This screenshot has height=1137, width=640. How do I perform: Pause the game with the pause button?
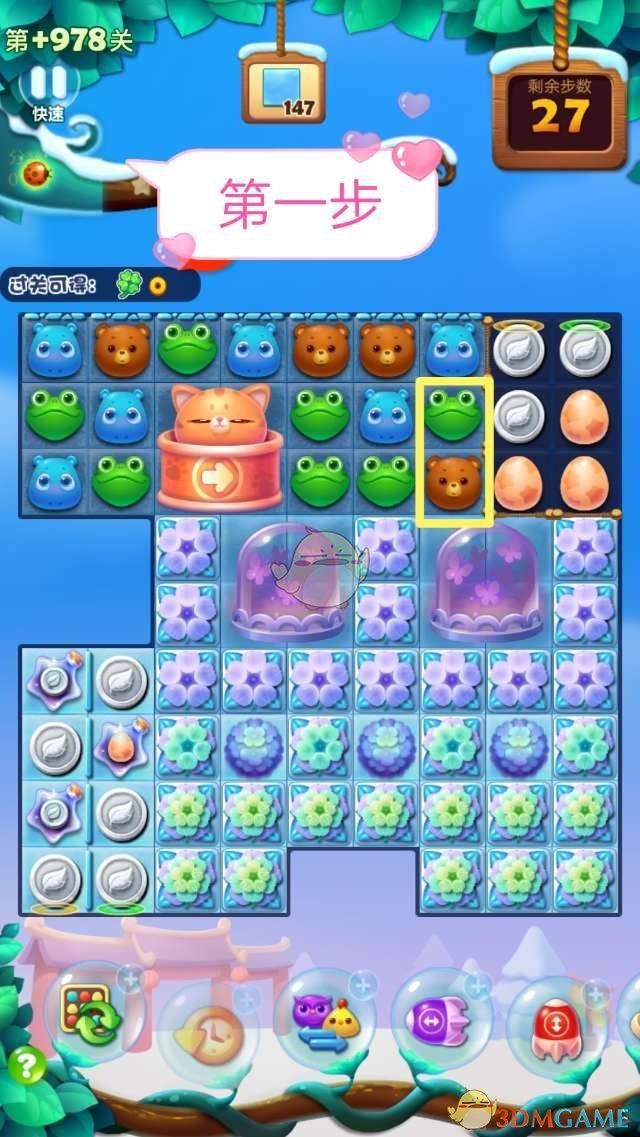click(x=47, y=84)
